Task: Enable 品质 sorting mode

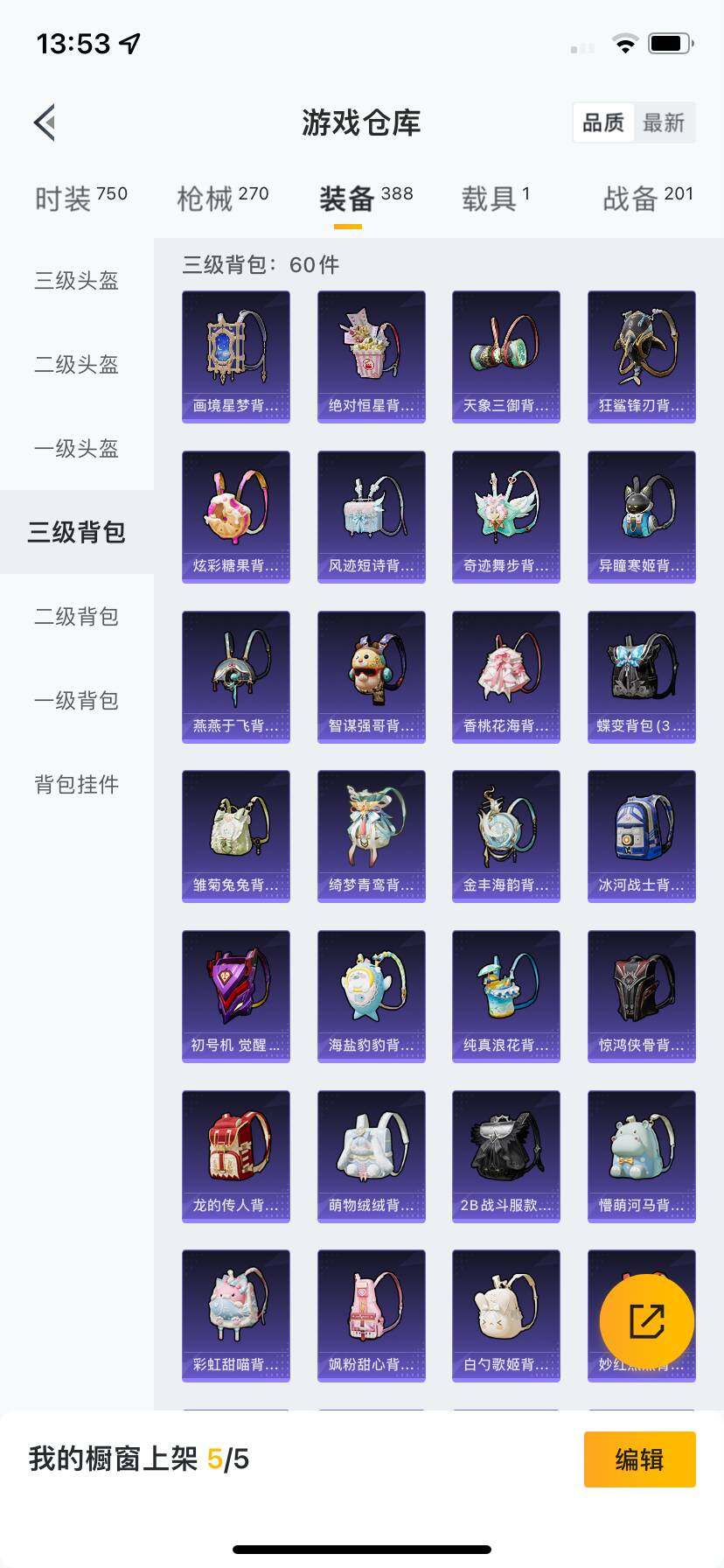Action: pyautogui.click(x=603, y=122)
